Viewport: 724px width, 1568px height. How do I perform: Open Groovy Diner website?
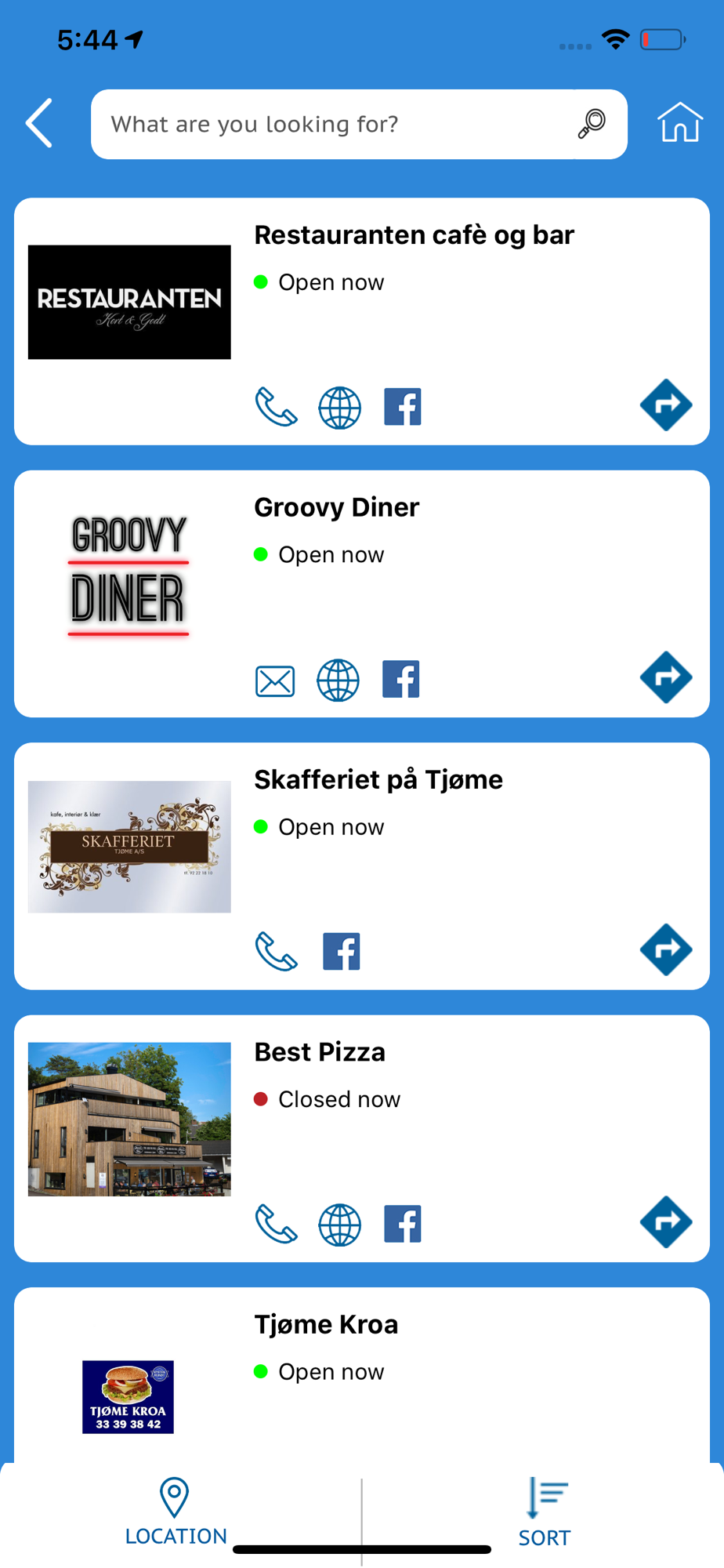pyautogui.click(x=338, y=681)
